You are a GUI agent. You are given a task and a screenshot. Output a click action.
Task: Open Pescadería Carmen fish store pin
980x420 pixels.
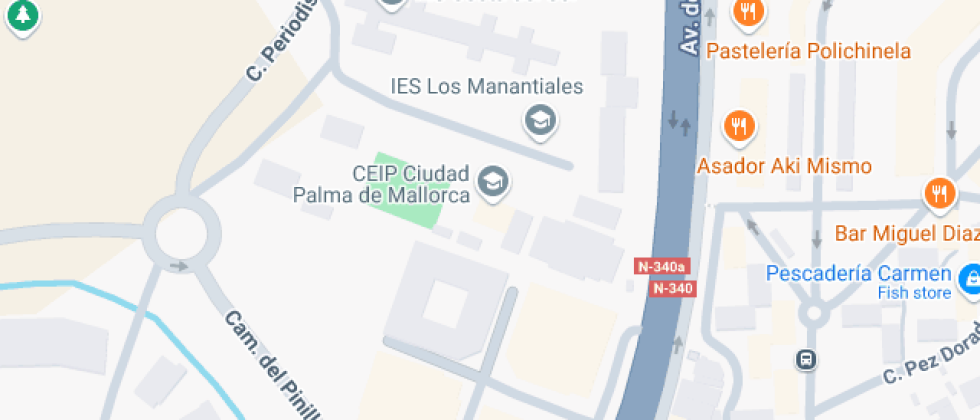click(x=968, y=278)
